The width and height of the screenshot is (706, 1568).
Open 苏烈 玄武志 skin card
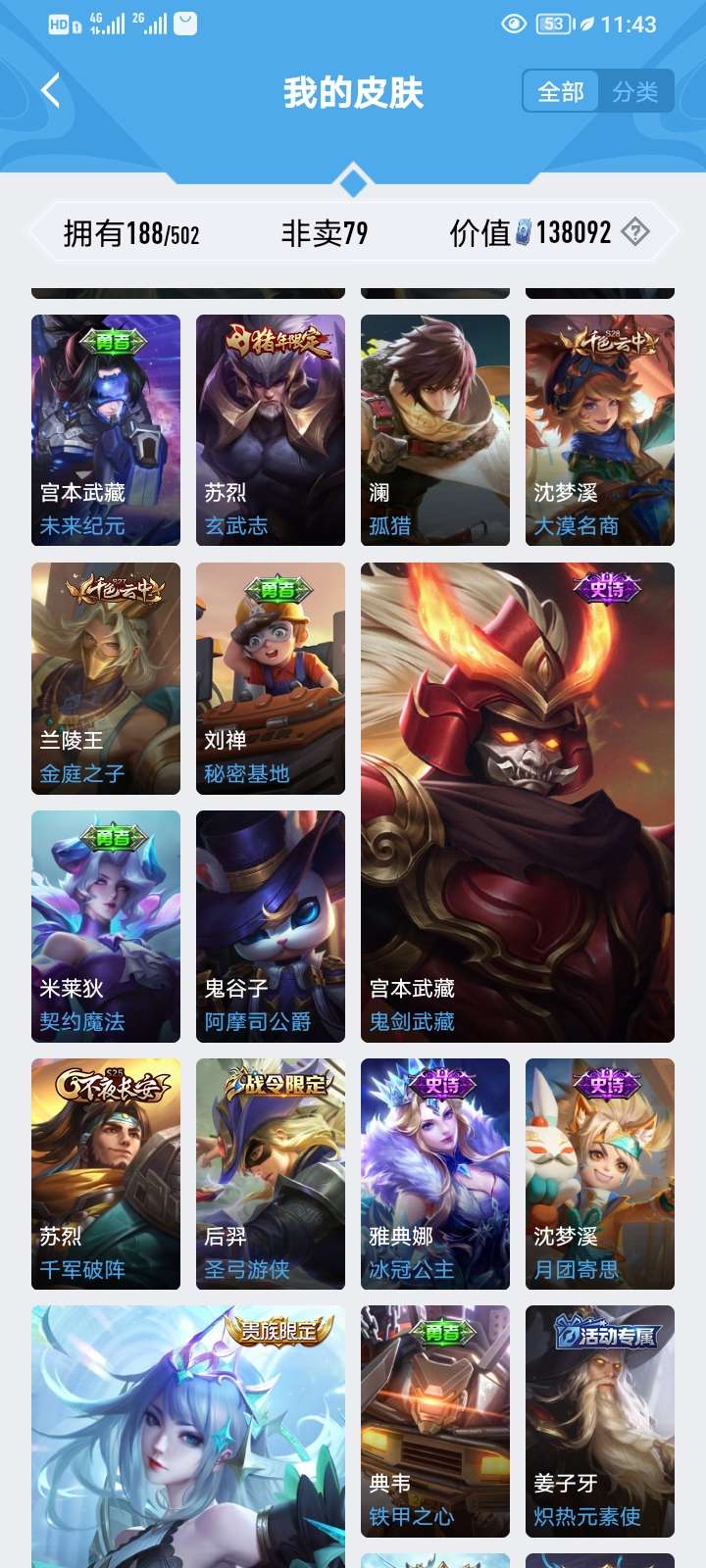[x=271, y=429]
